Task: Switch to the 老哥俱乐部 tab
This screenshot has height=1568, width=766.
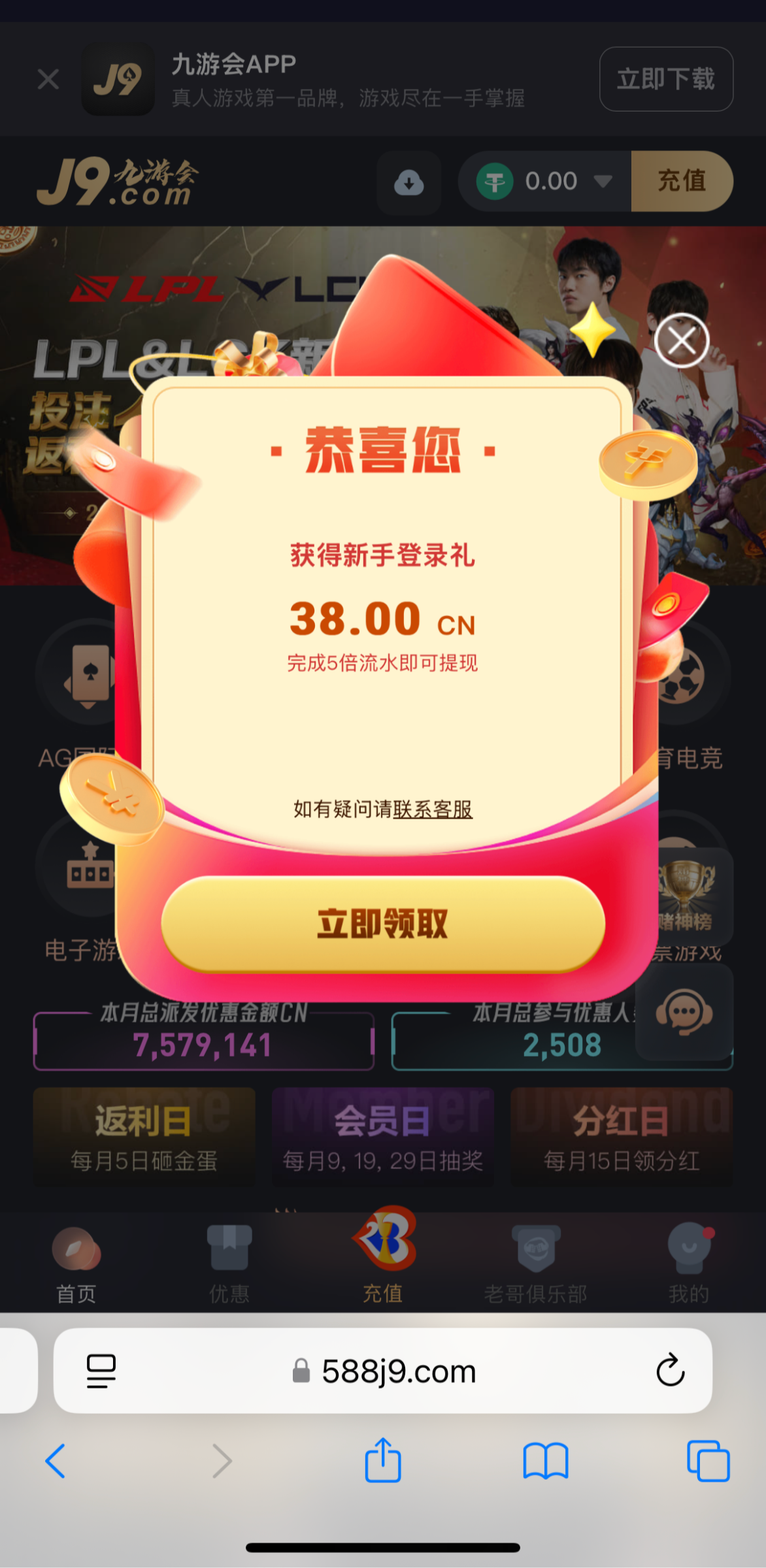Action: (536, 1265)
